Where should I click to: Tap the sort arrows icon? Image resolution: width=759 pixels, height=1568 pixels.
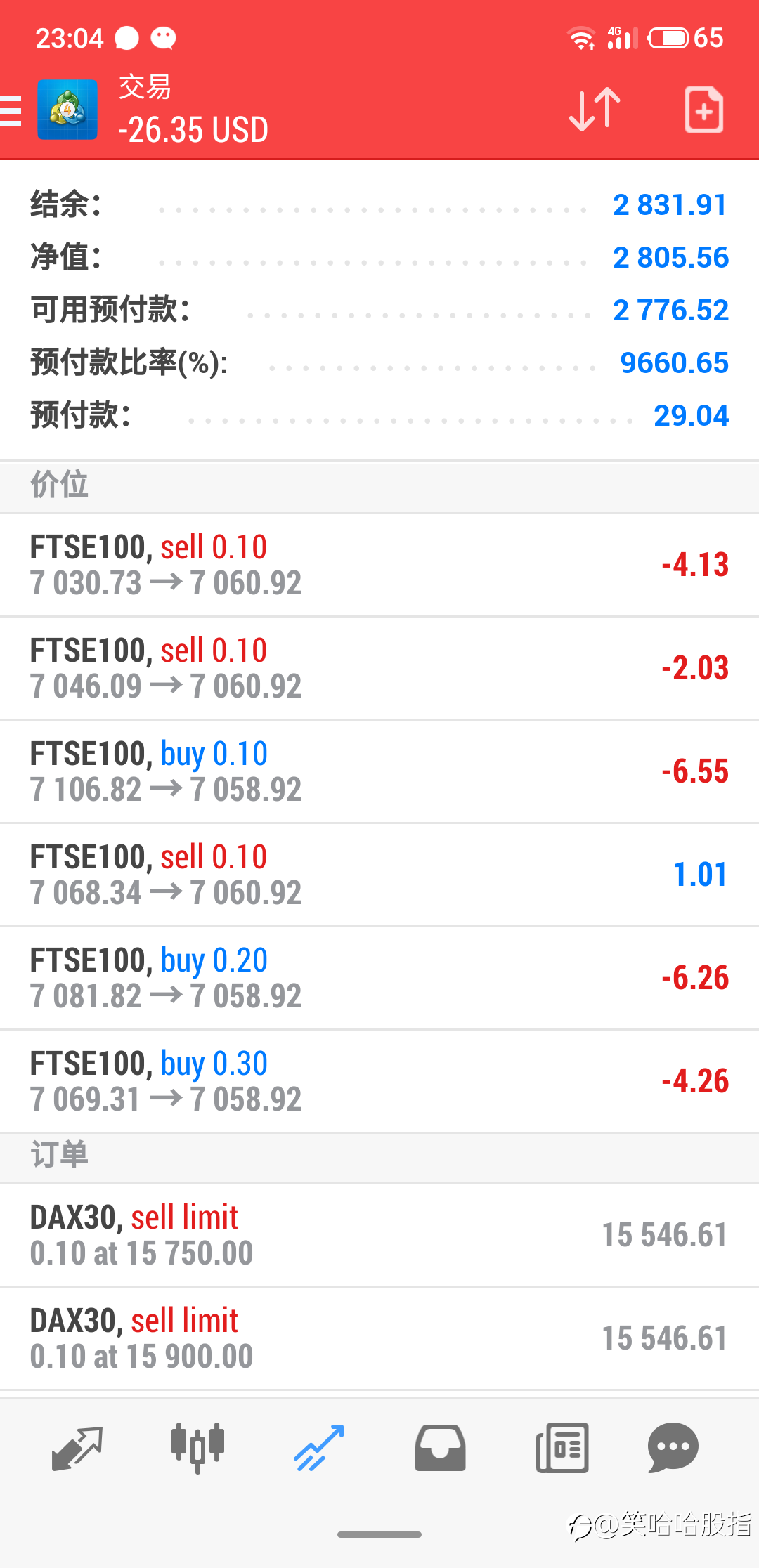(x=595, y=110)
